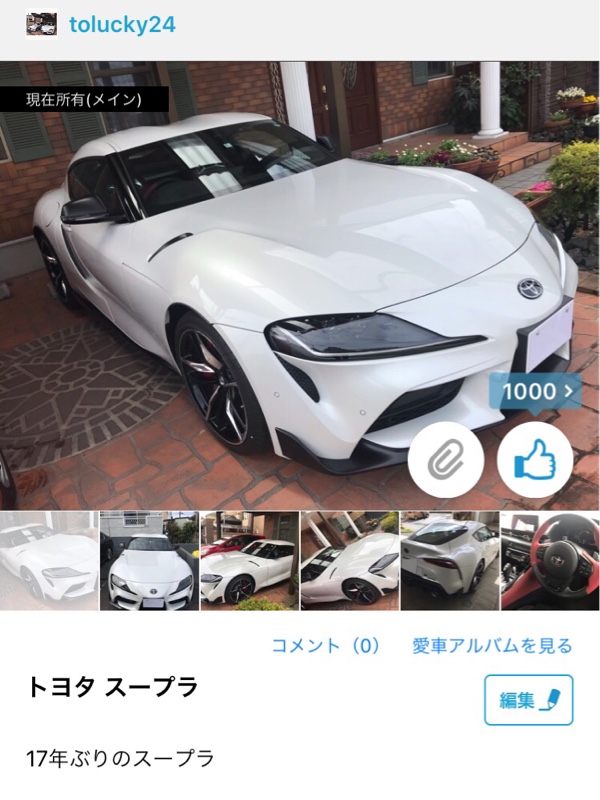Open コメント（0） comments link
Viewport: 600px width, 800px height.
click(x=326, y=646)
